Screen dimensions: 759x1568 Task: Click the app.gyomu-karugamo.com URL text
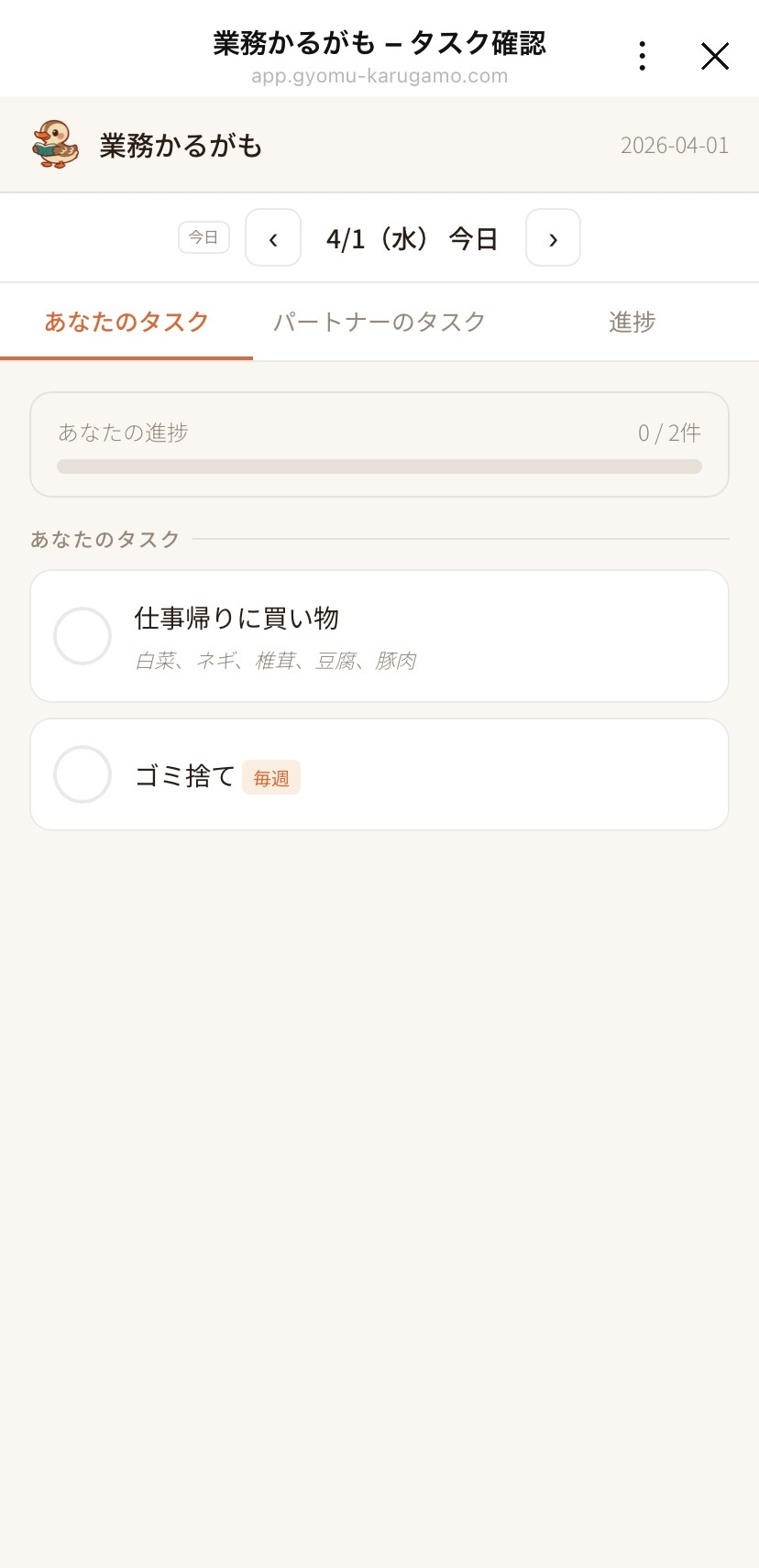point(379,77)
